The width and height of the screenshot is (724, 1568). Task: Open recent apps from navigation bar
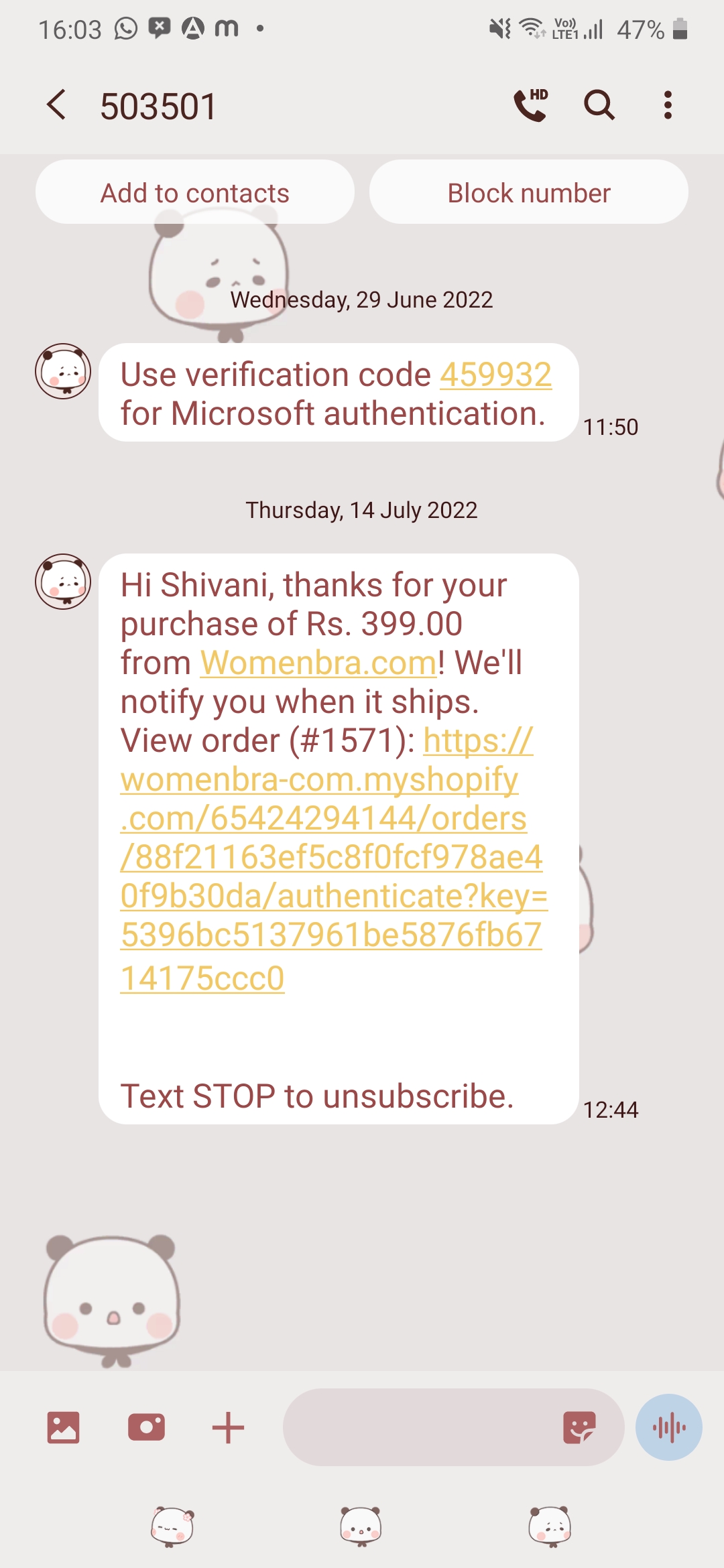click(x=173, y=1526)
